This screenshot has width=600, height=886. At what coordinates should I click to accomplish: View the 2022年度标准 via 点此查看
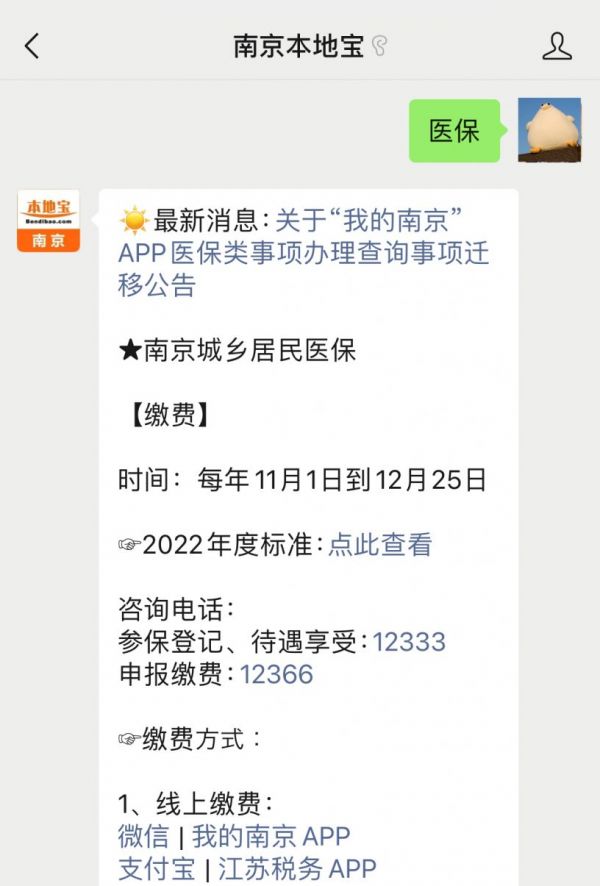380,545
